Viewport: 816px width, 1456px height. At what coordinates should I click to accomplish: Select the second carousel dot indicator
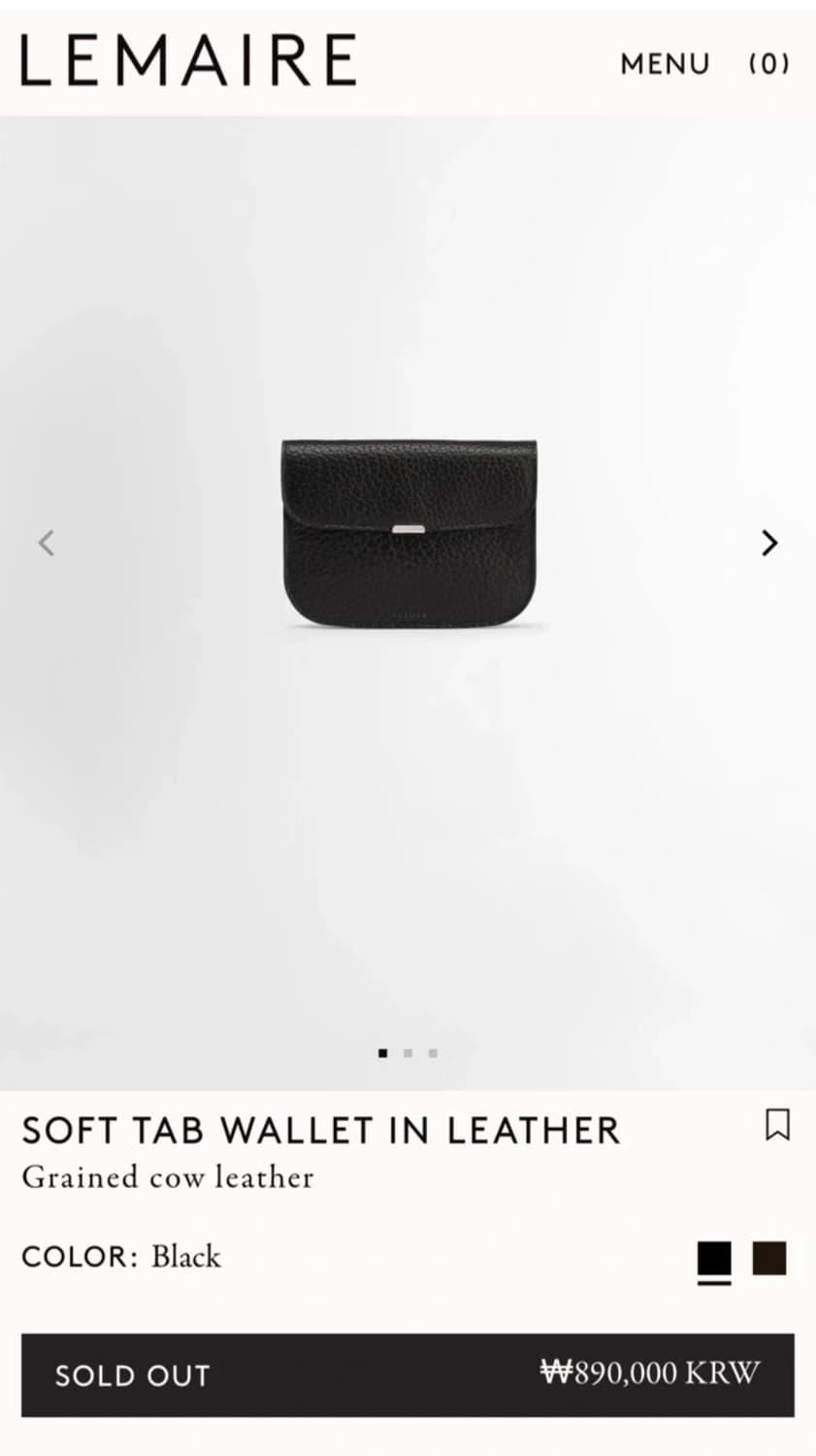coord(408,1052)
